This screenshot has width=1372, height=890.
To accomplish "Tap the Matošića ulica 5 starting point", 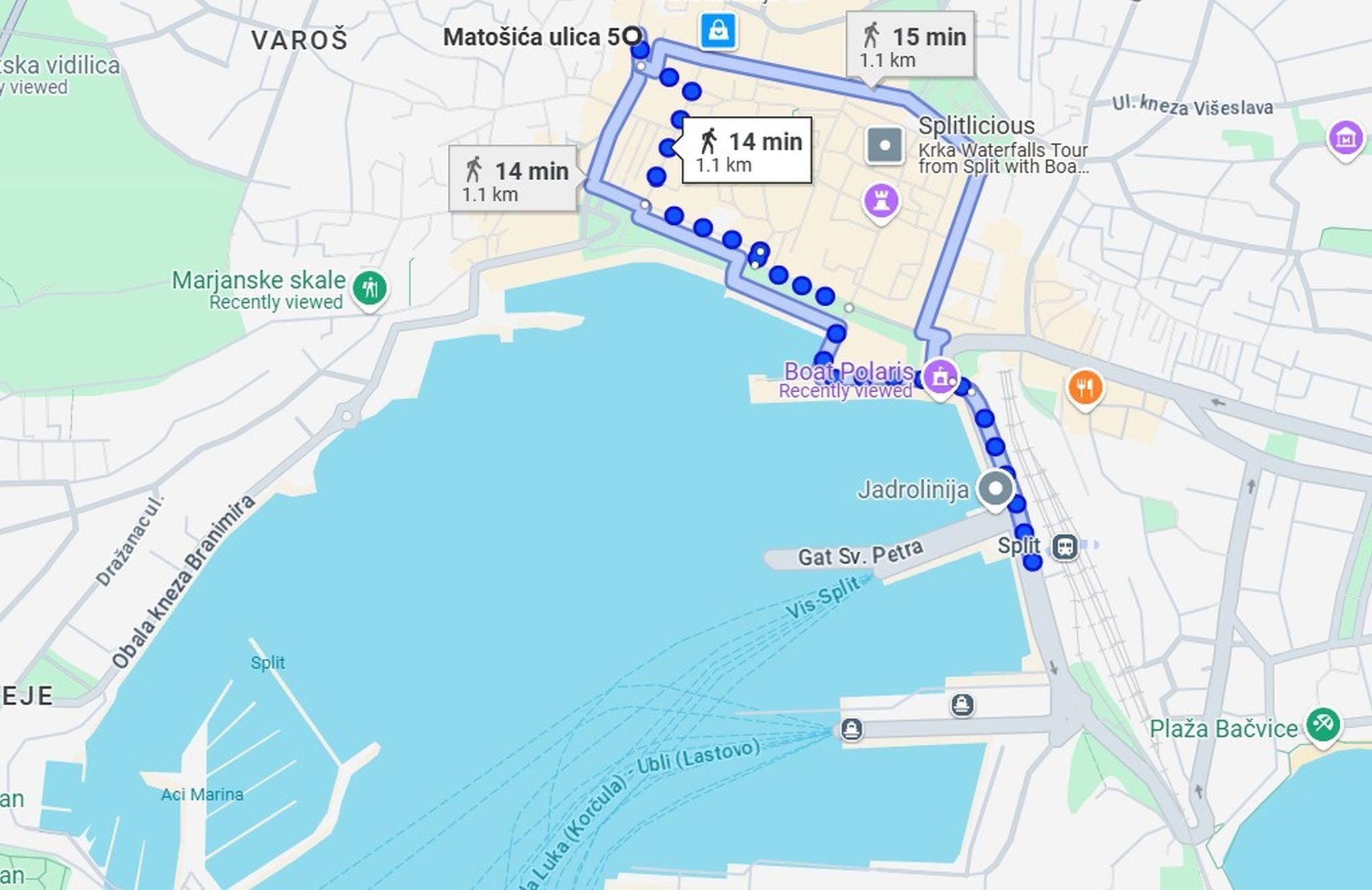I will (631, 35).
